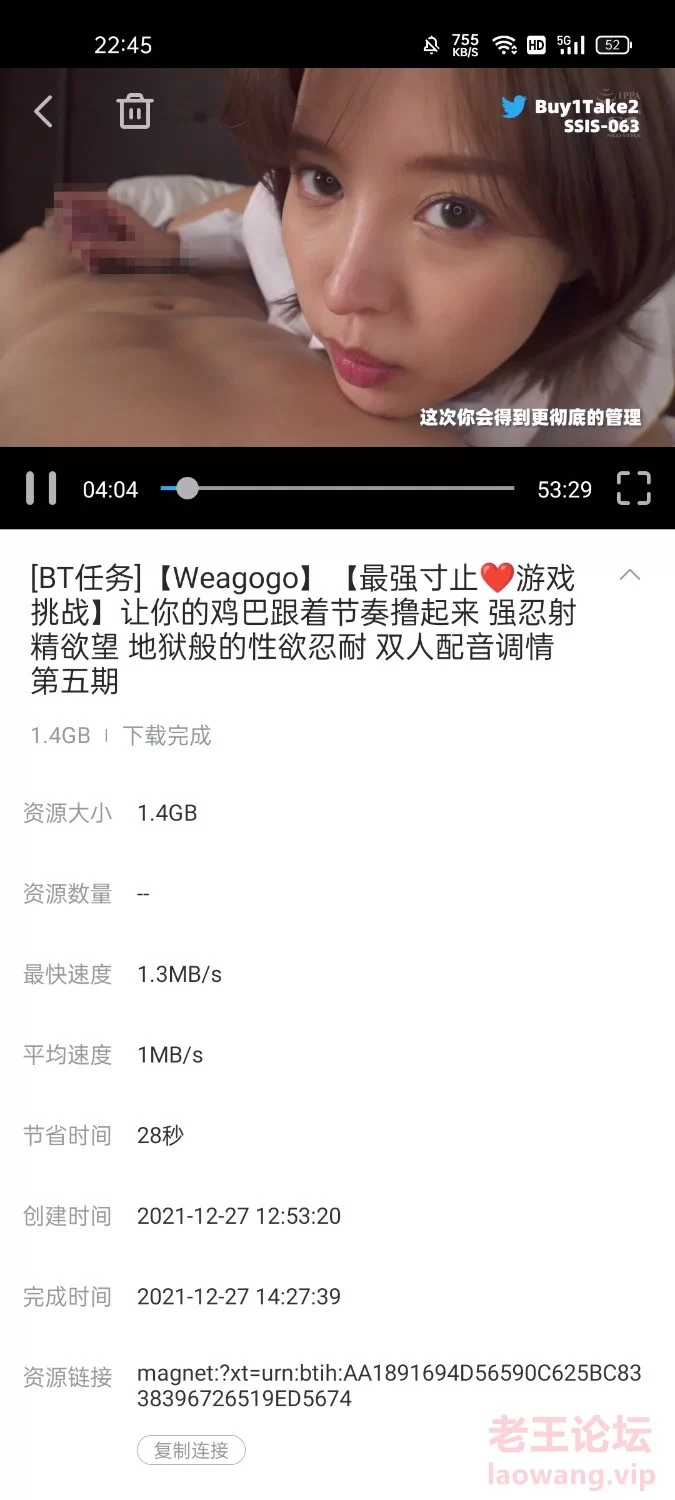Seek using the video progress bar
The image size is (675, 1500).
point(337,488)
